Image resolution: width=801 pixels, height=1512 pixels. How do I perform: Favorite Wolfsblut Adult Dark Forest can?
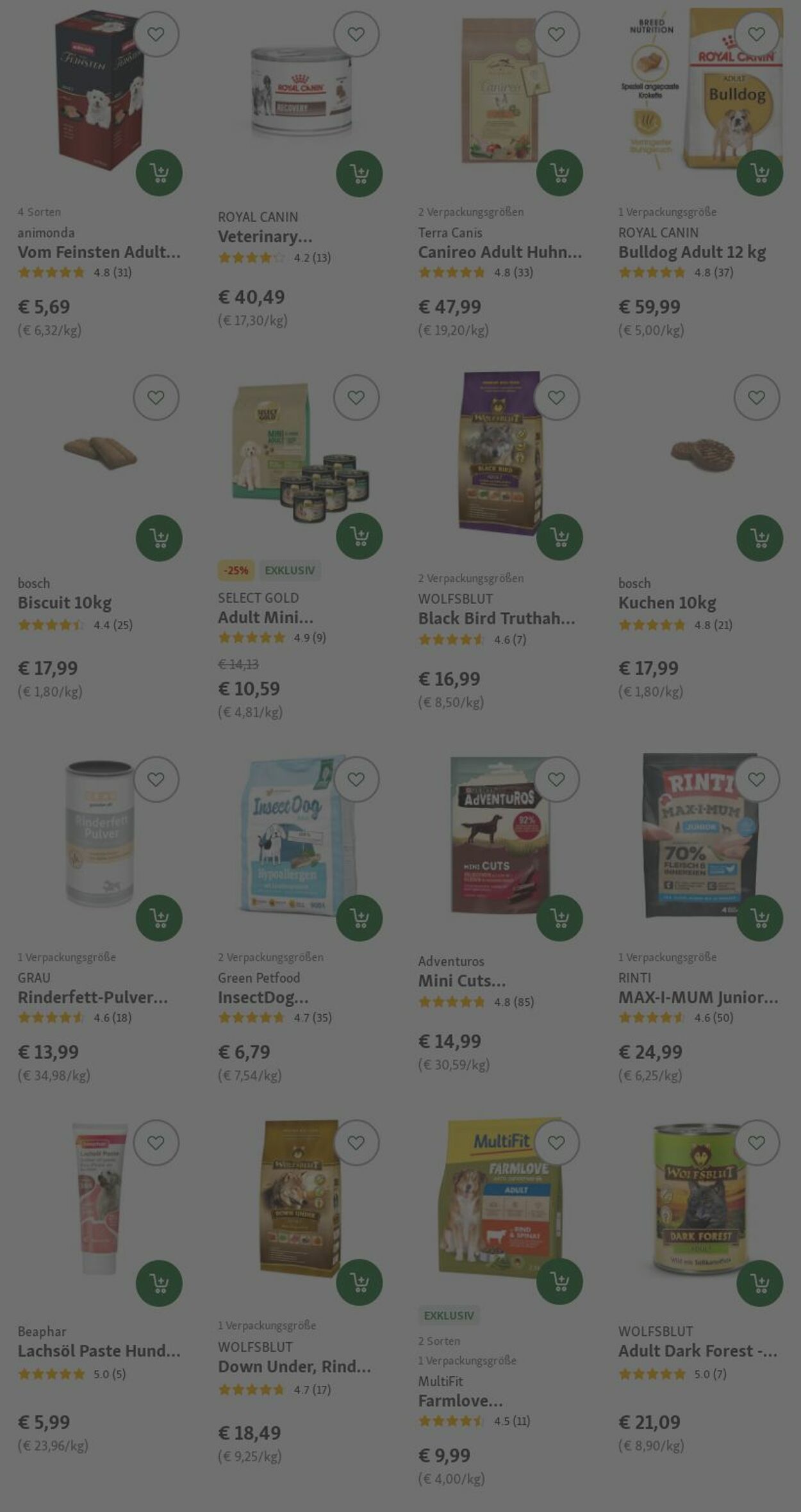point(757,1143)
